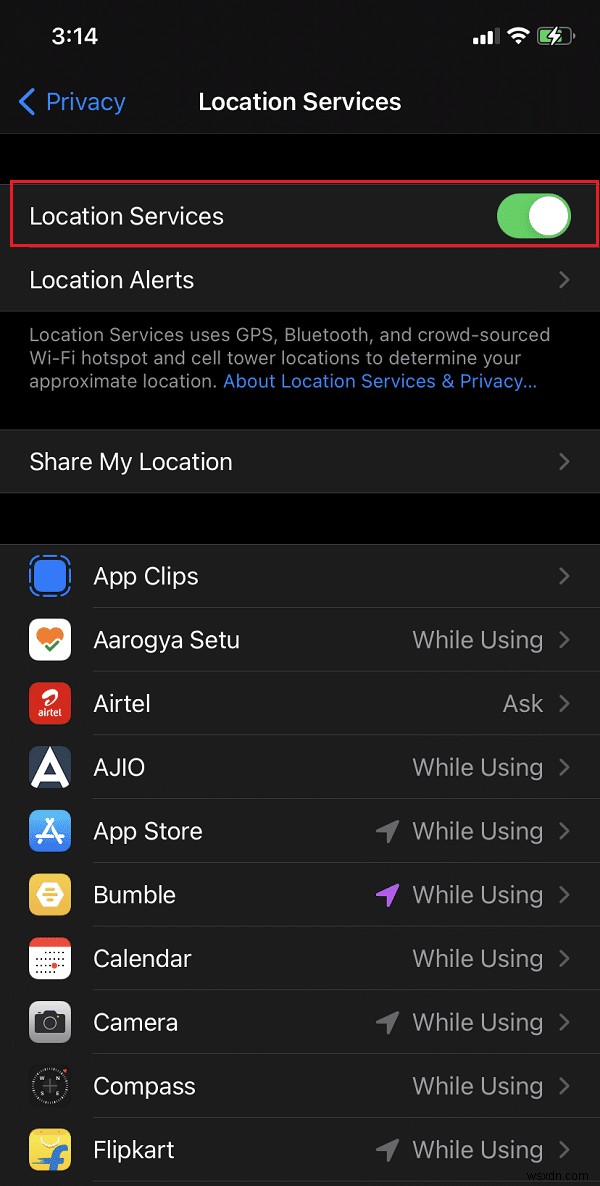
Task: Open Airtel location permission
Action: pyautogui.click(x=300, y=704)
